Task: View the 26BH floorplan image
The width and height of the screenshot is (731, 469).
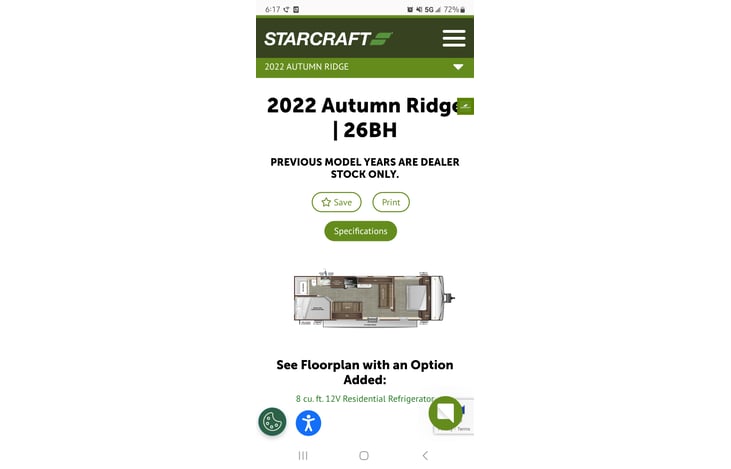Action: (372, 299)
